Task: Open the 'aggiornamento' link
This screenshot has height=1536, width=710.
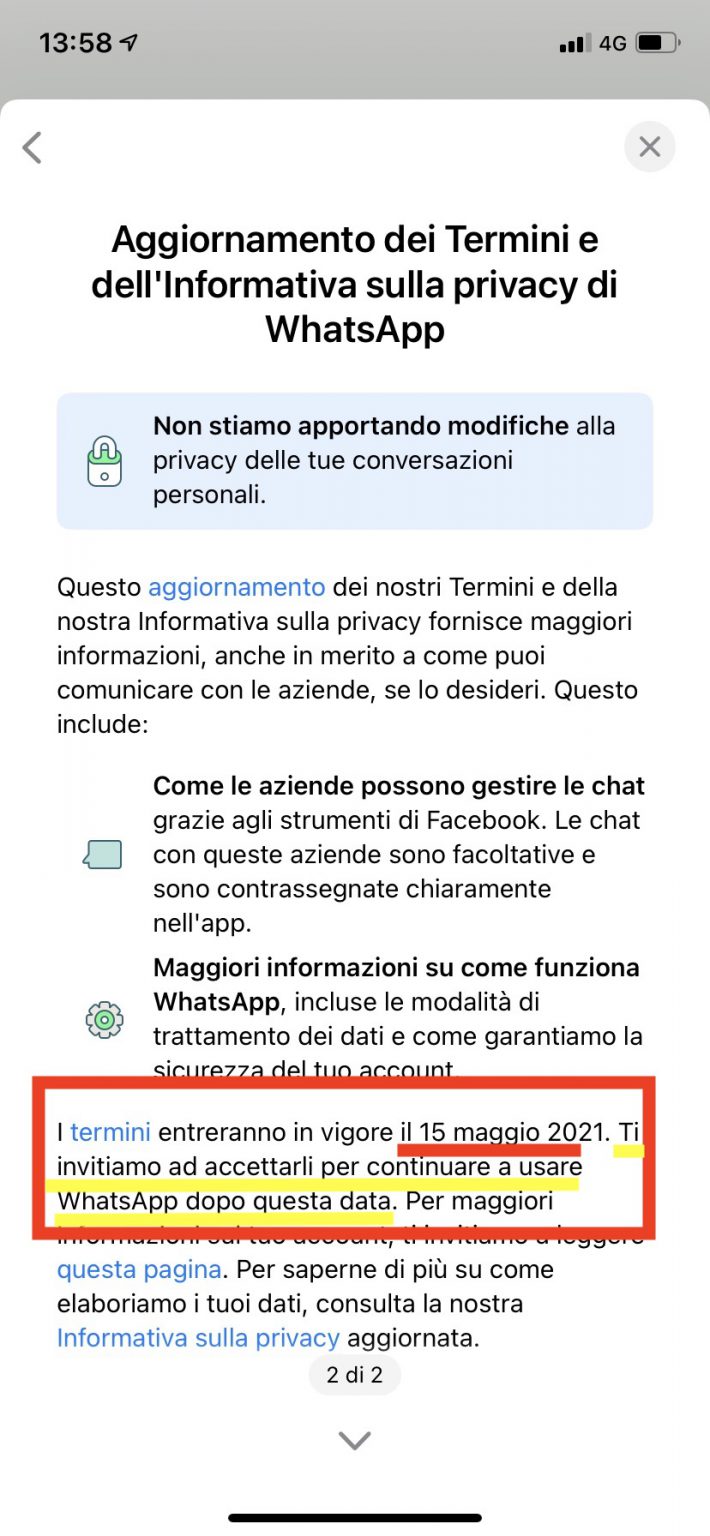Action: 237,586
